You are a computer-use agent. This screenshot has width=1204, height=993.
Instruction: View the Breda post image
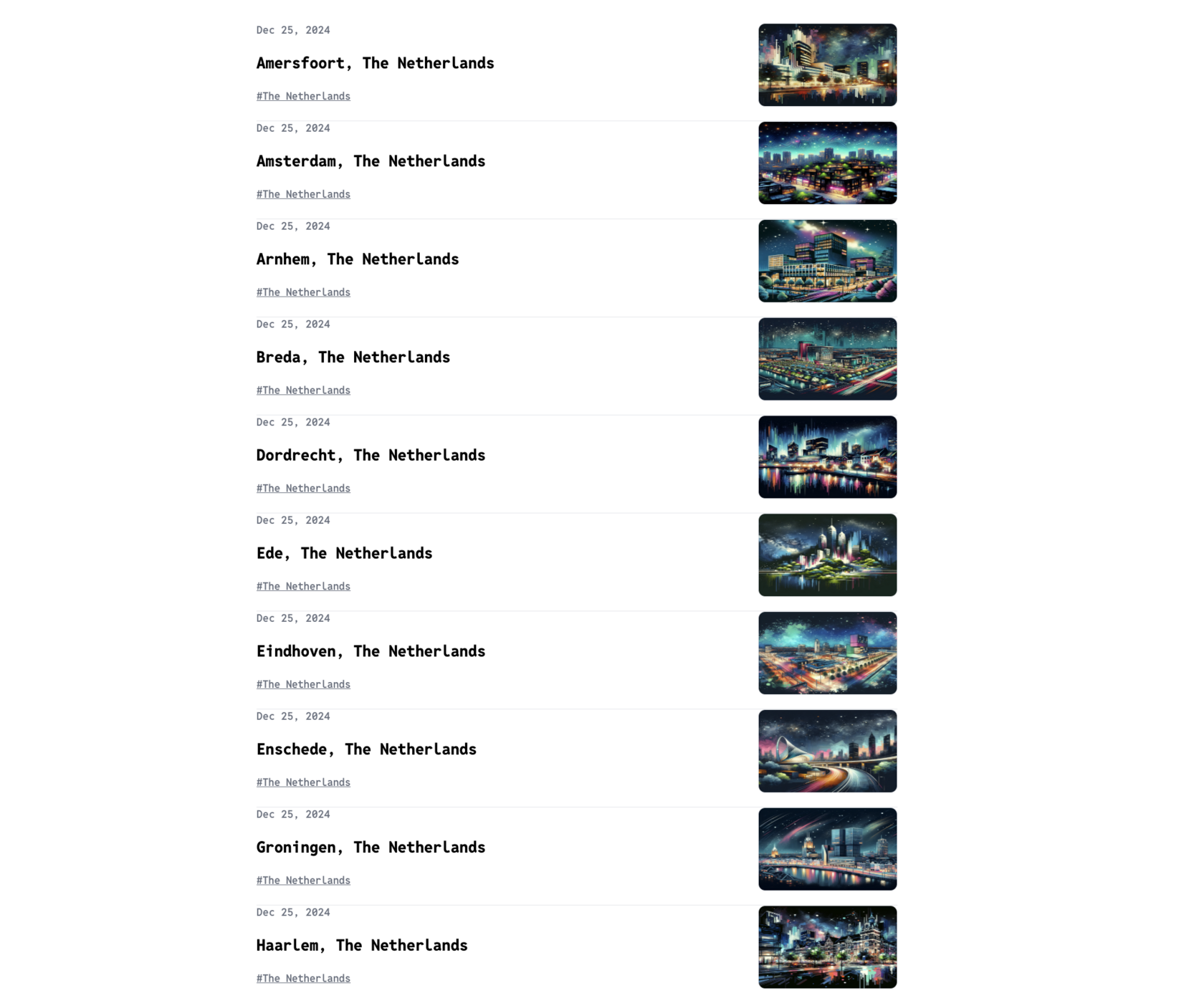(827, 359)
